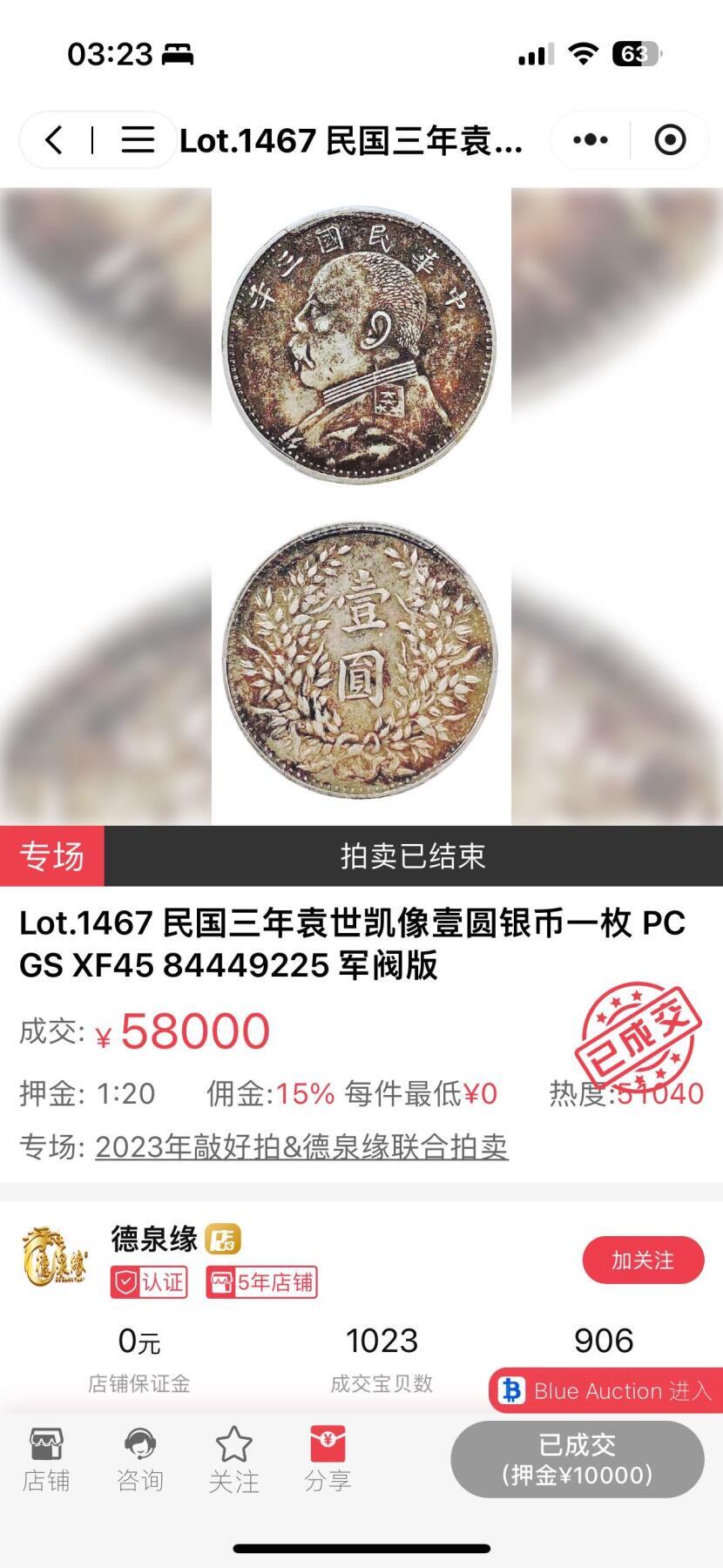The image size is (723, 1568).
Task: Close the mini program
Action: pyautogui.click(x=670, y=140)
